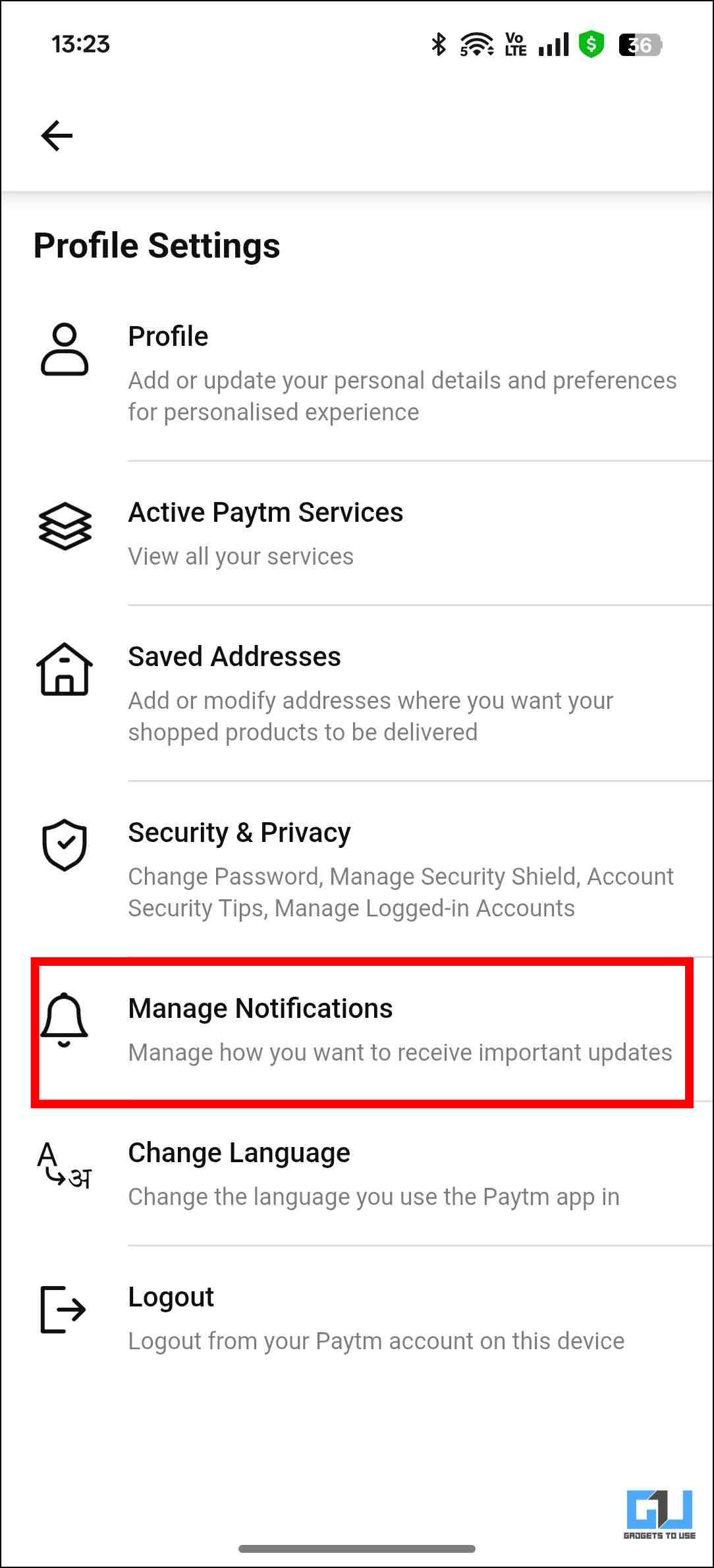Open the Profile settings row

pos(357,373)
